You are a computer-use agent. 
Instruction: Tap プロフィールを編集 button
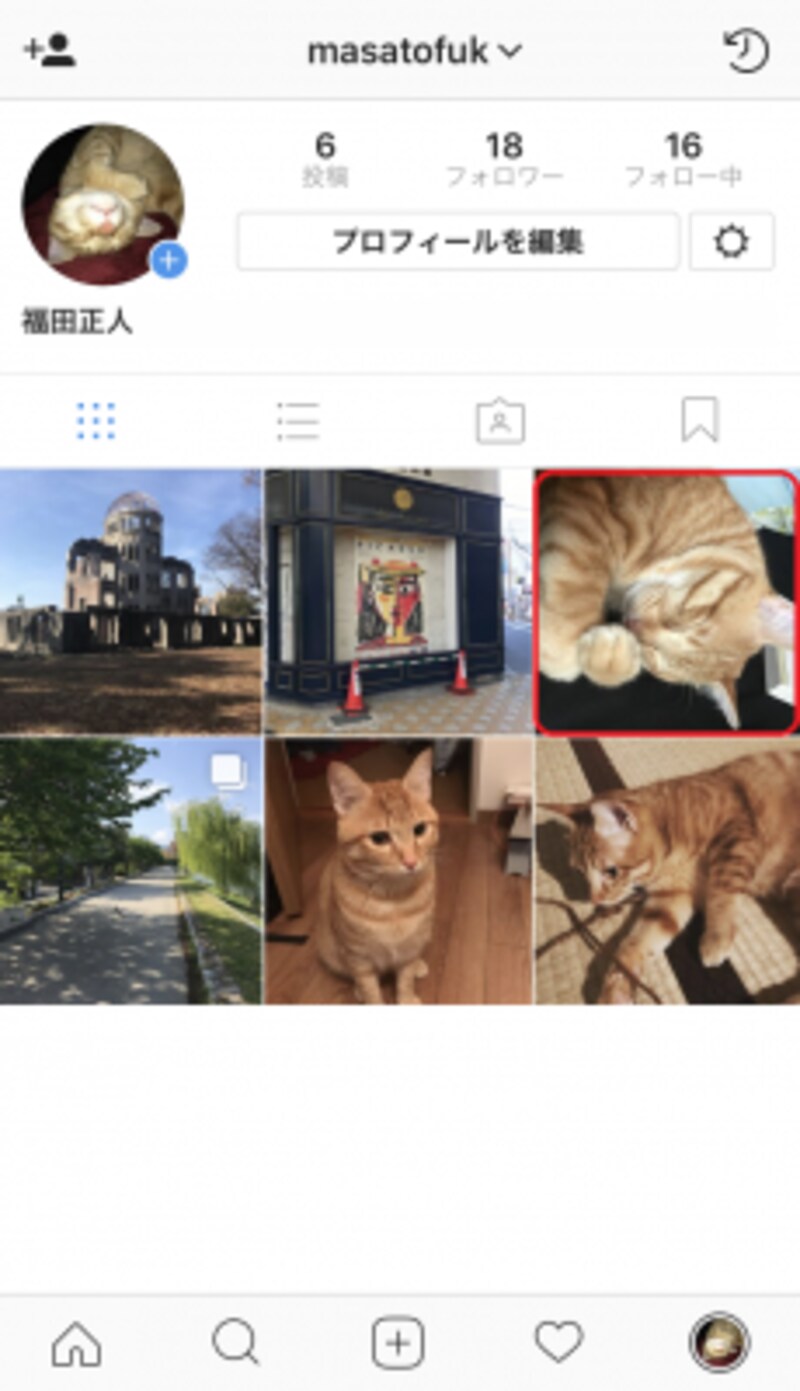[458, 241]
